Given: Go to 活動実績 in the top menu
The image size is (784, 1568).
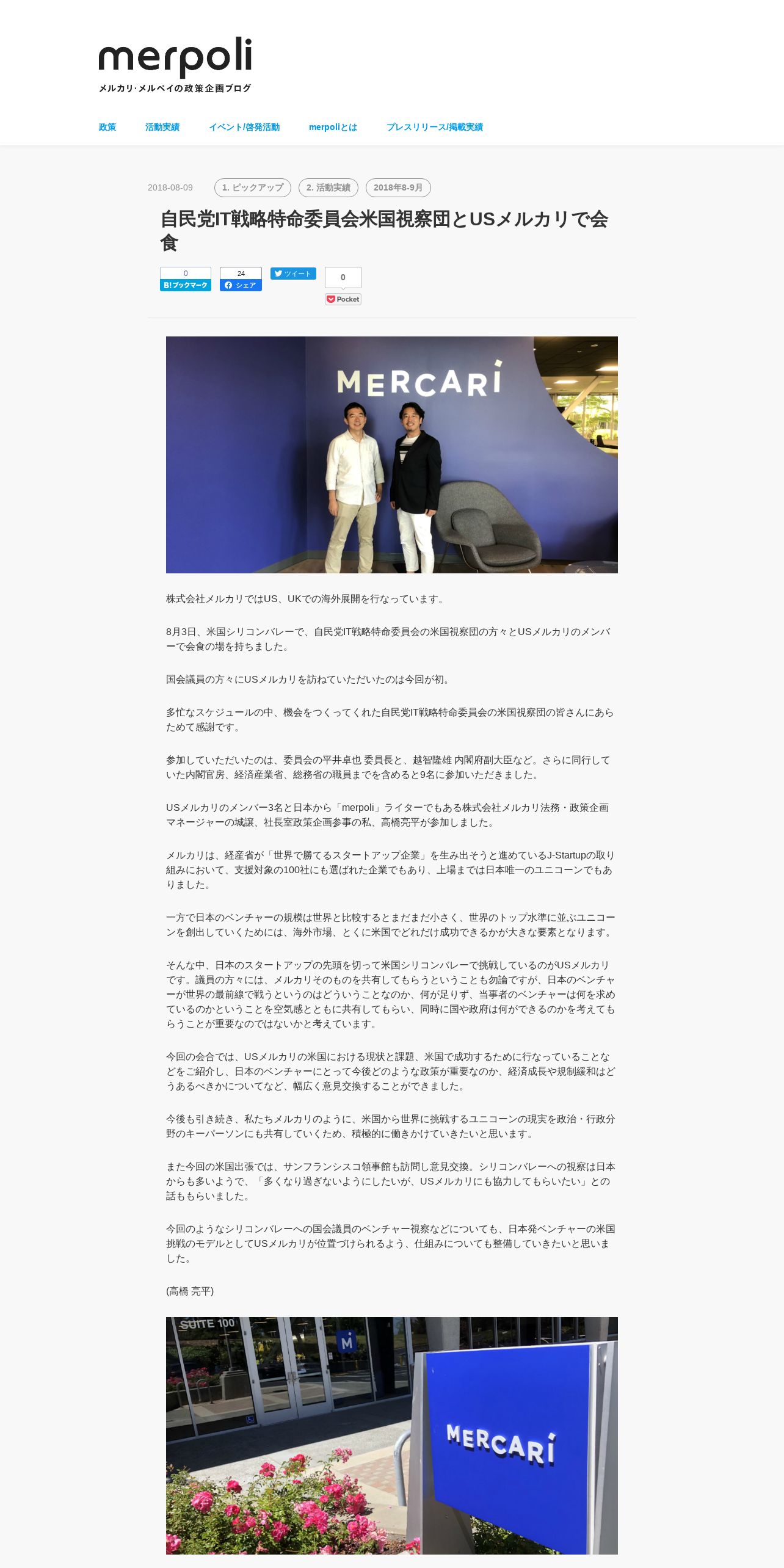Looking at the screenshot, I should point(162,127).
